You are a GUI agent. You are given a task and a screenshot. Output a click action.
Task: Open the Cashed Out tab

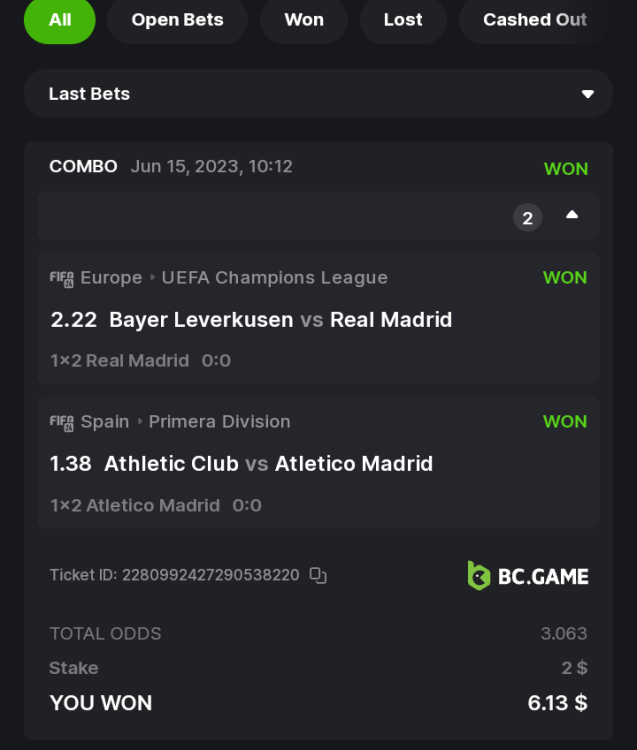pyautogui.click(x=534, y=20)
